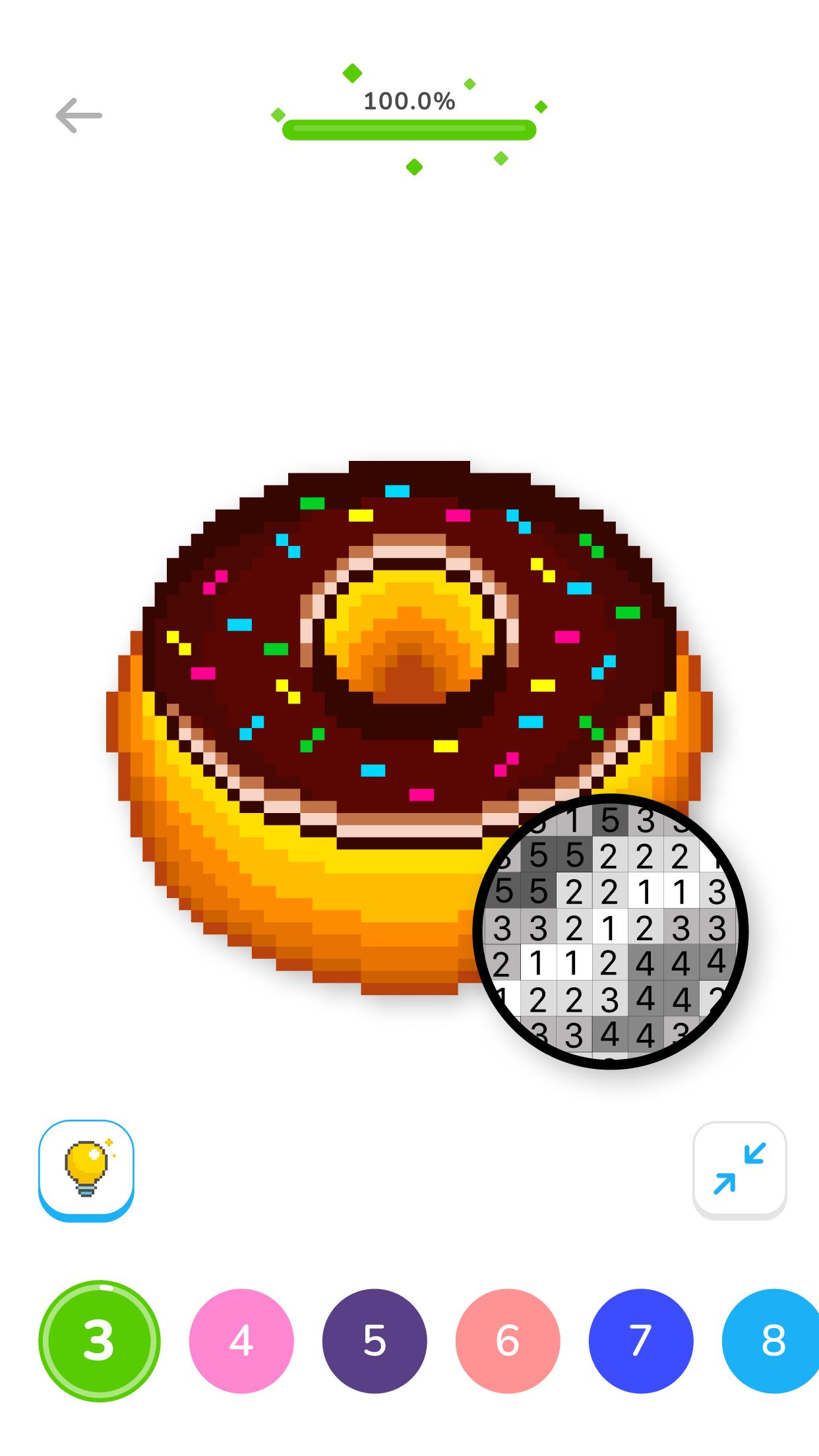Pick purple color number 5
Image resolution: width=819 pixels, height=1456 pixels.
pos(375,1341)
